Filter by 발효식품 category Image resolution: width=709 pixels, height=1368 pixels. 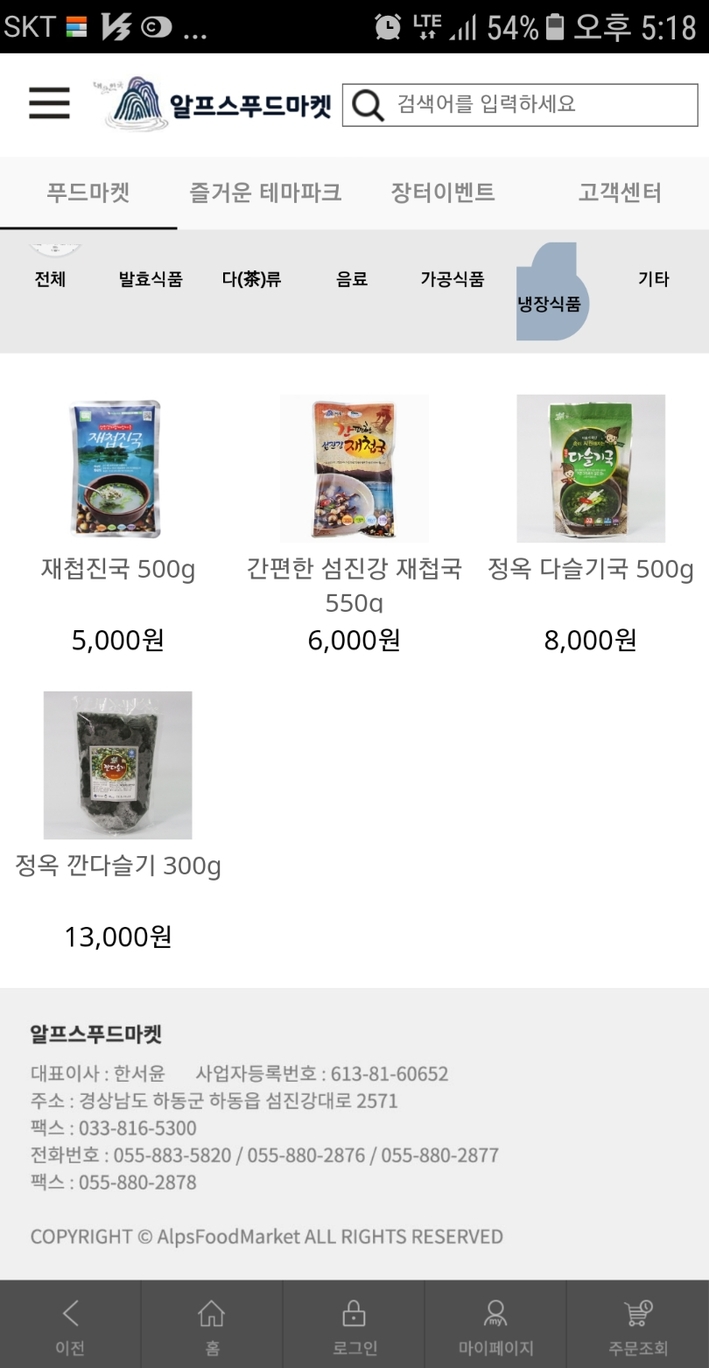pyautogui.click(x=151, y=279)
